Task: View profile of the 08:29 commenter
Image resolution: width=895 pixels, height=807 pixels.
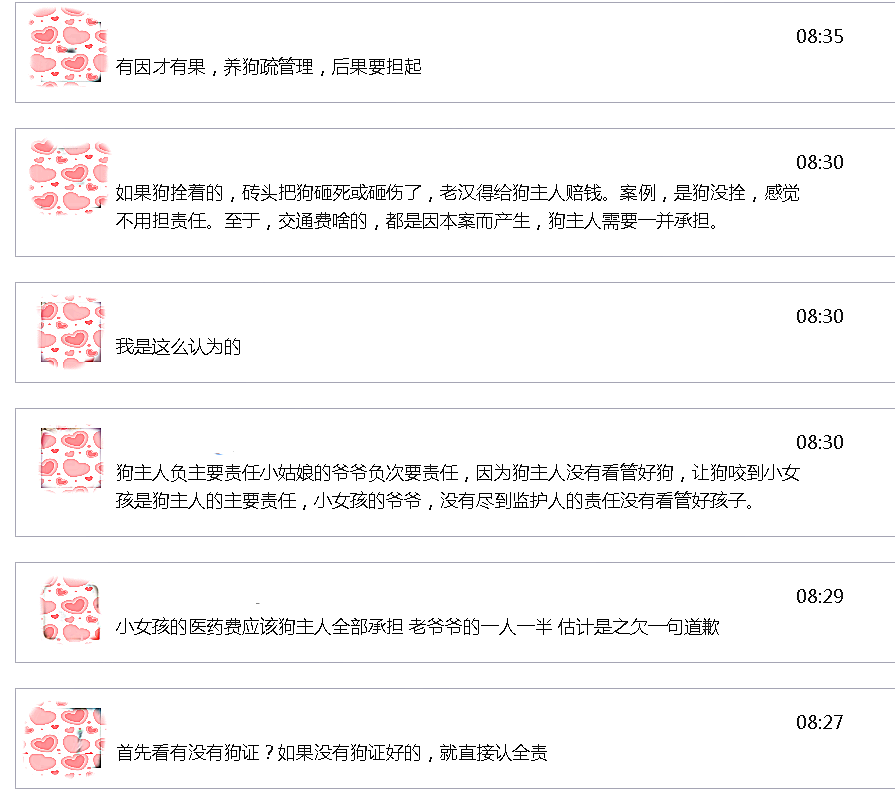Action: tap(71, 611)
